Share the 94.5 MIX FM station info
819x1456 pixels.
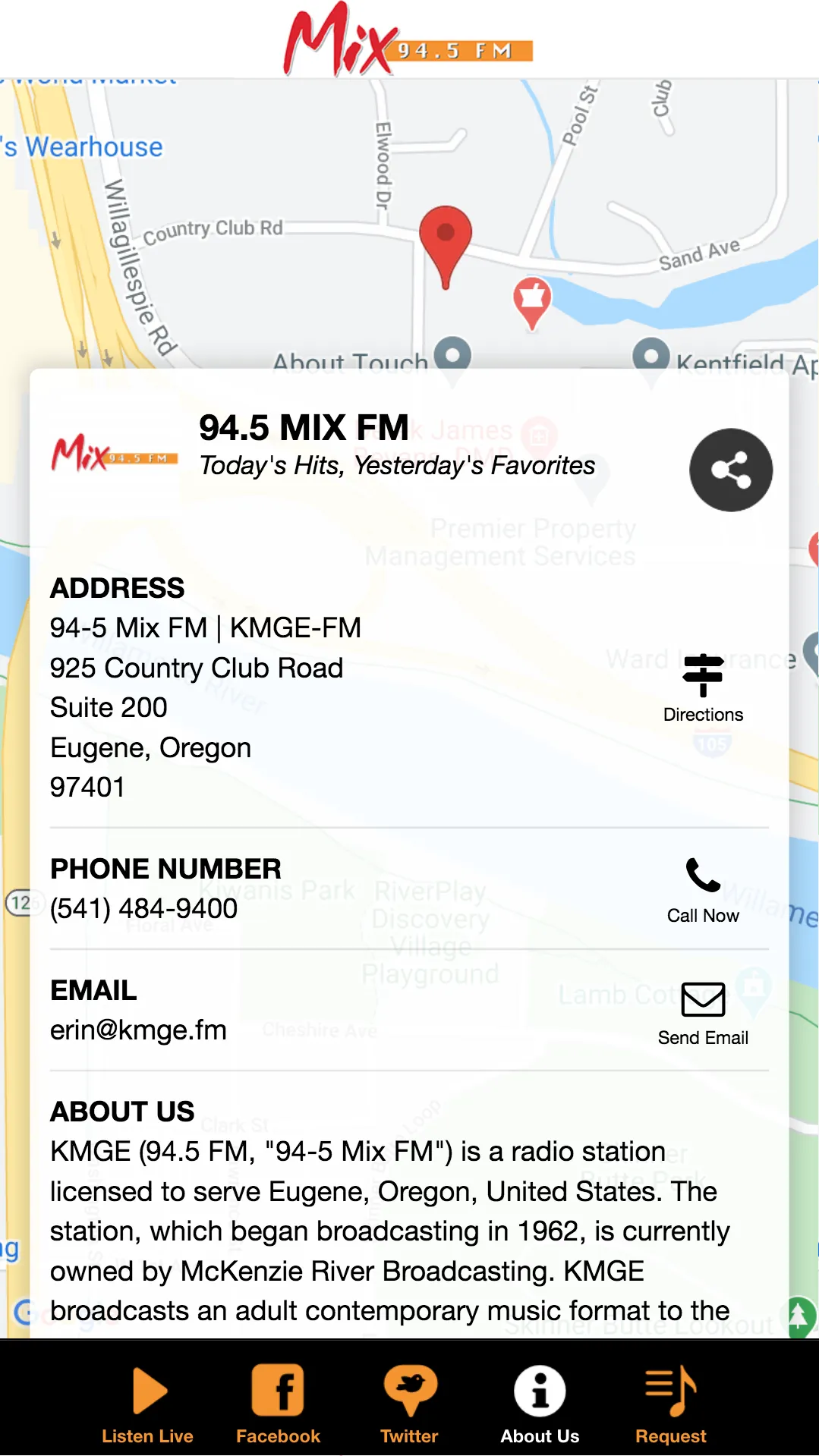coord(730,470)
